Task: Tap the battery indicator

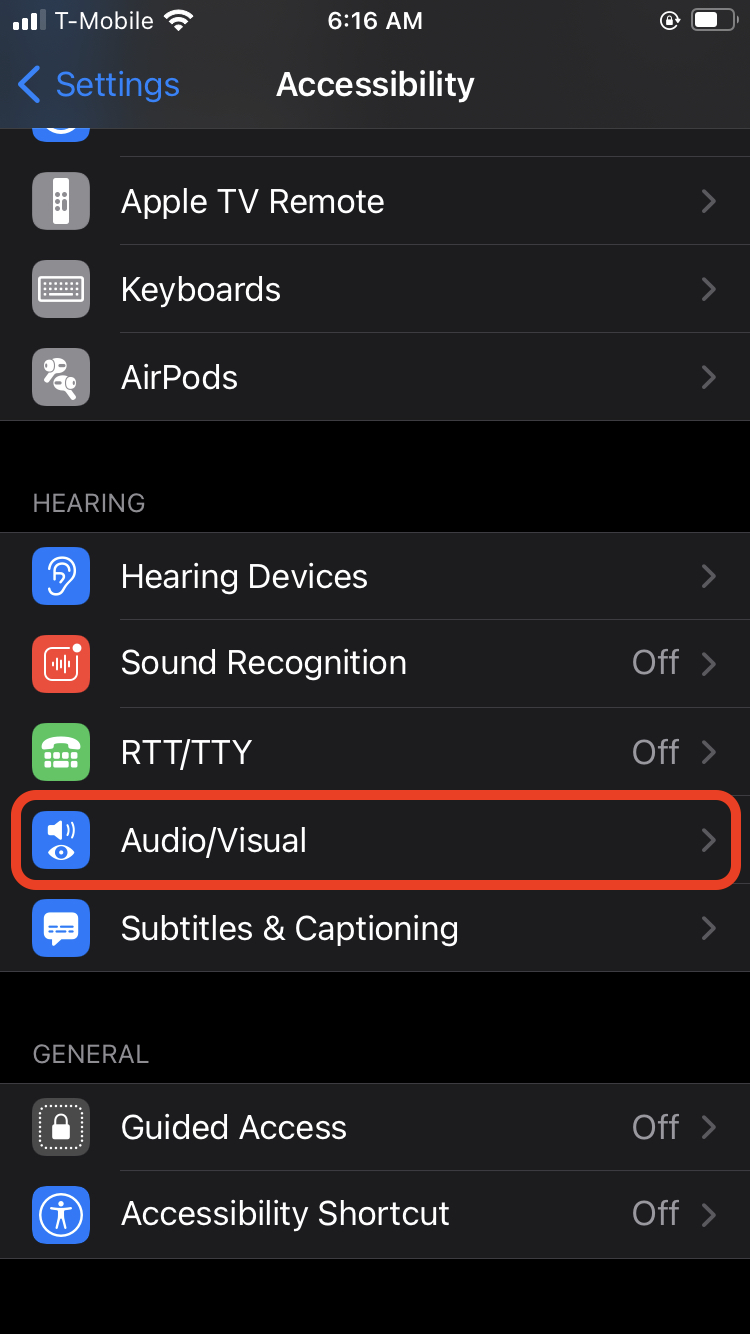Action: pos(712,18)
